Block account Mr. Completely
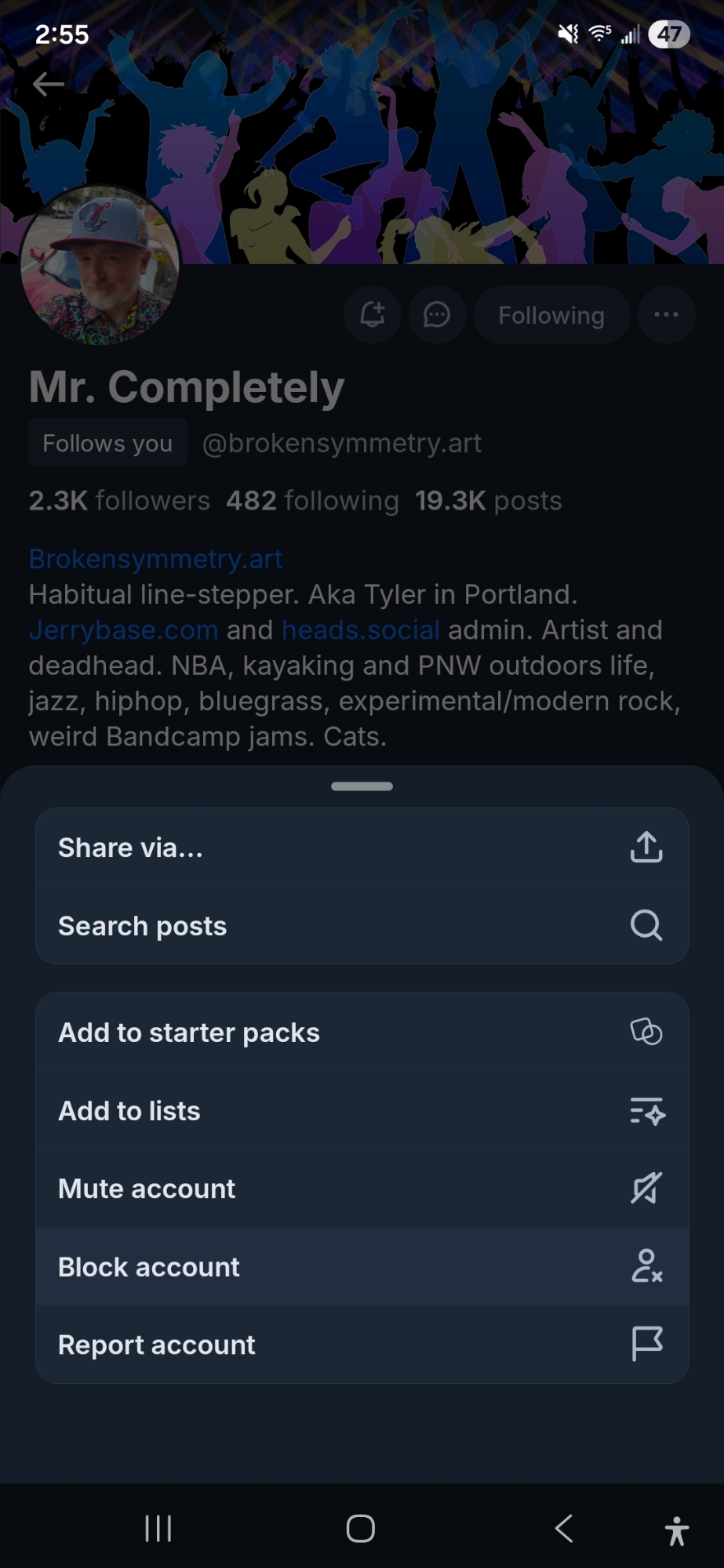Viewport: 724px width, 1568px height. [362, 1267]
